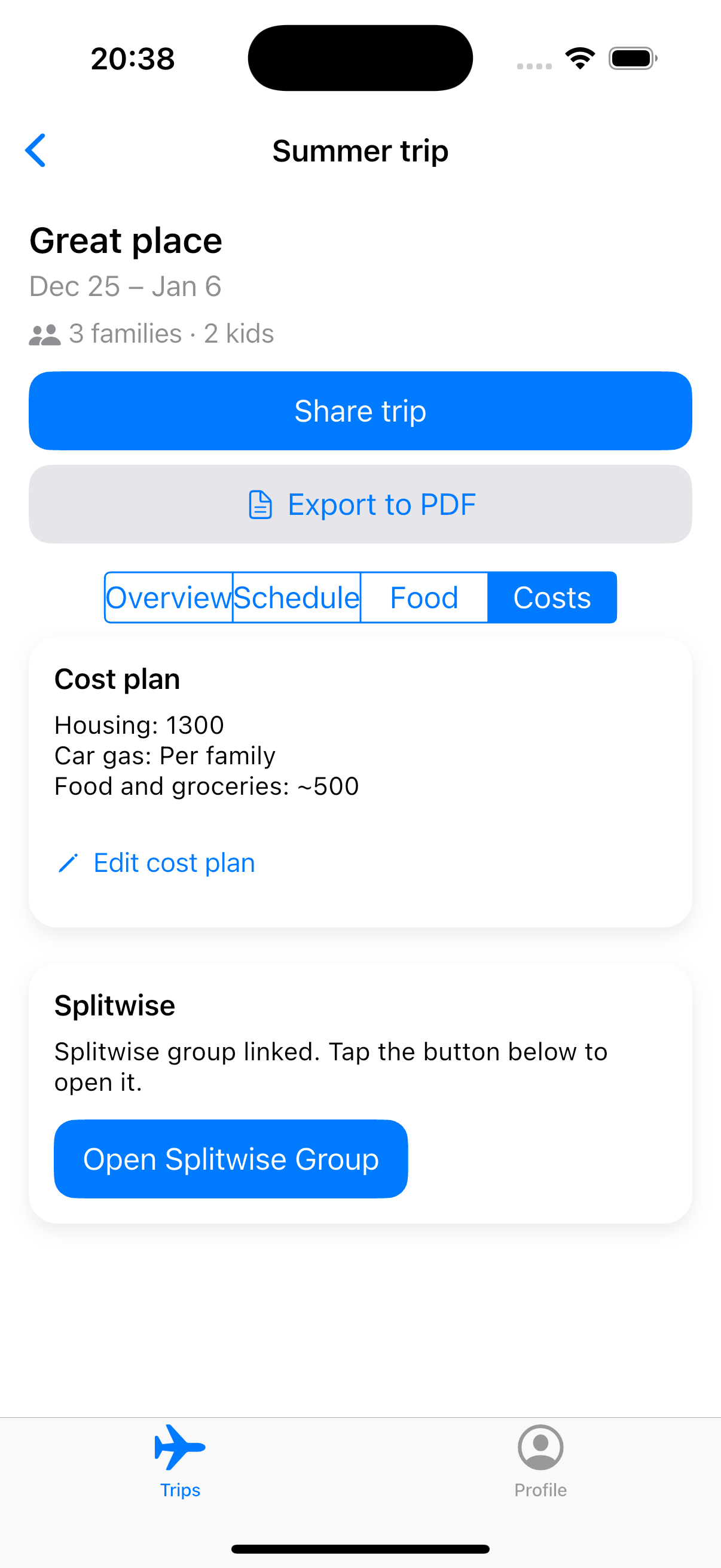Tap the Profile label in bottom navigation

540,1490
